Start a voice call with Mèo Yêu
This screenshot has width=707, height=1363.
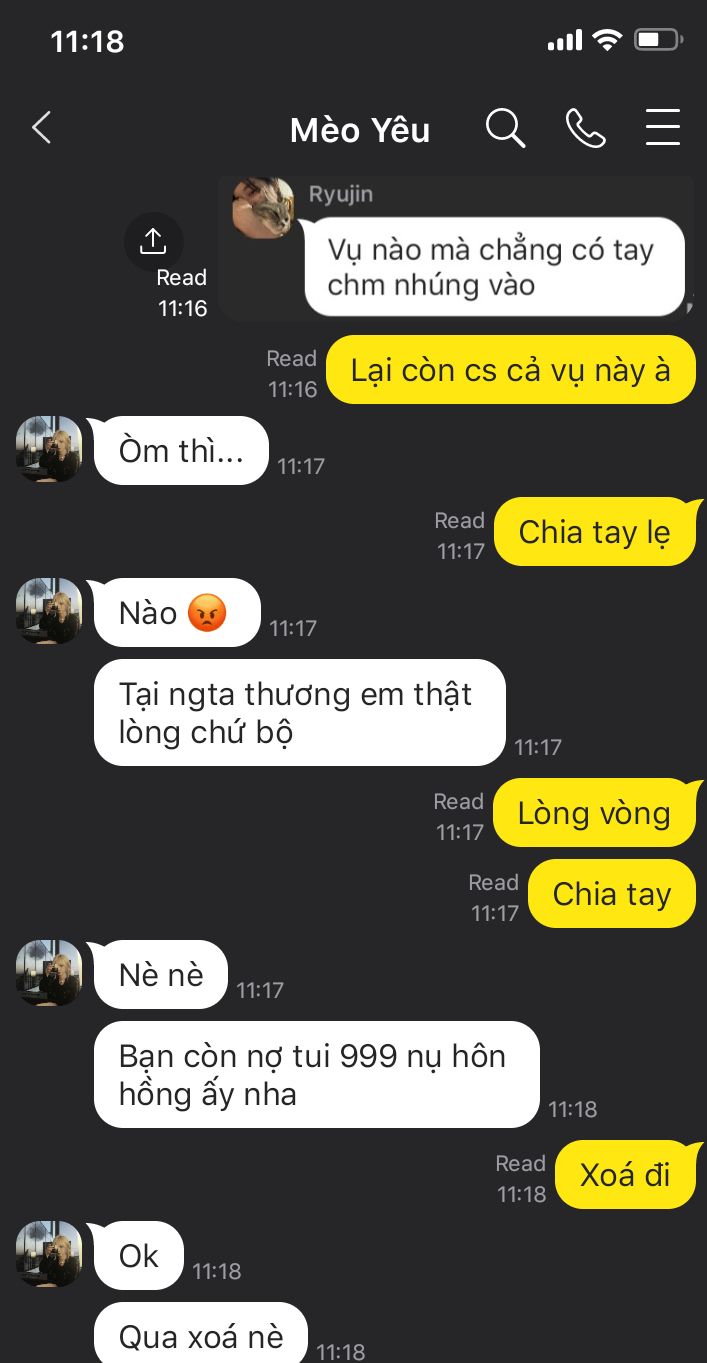[x=585, y=128]
